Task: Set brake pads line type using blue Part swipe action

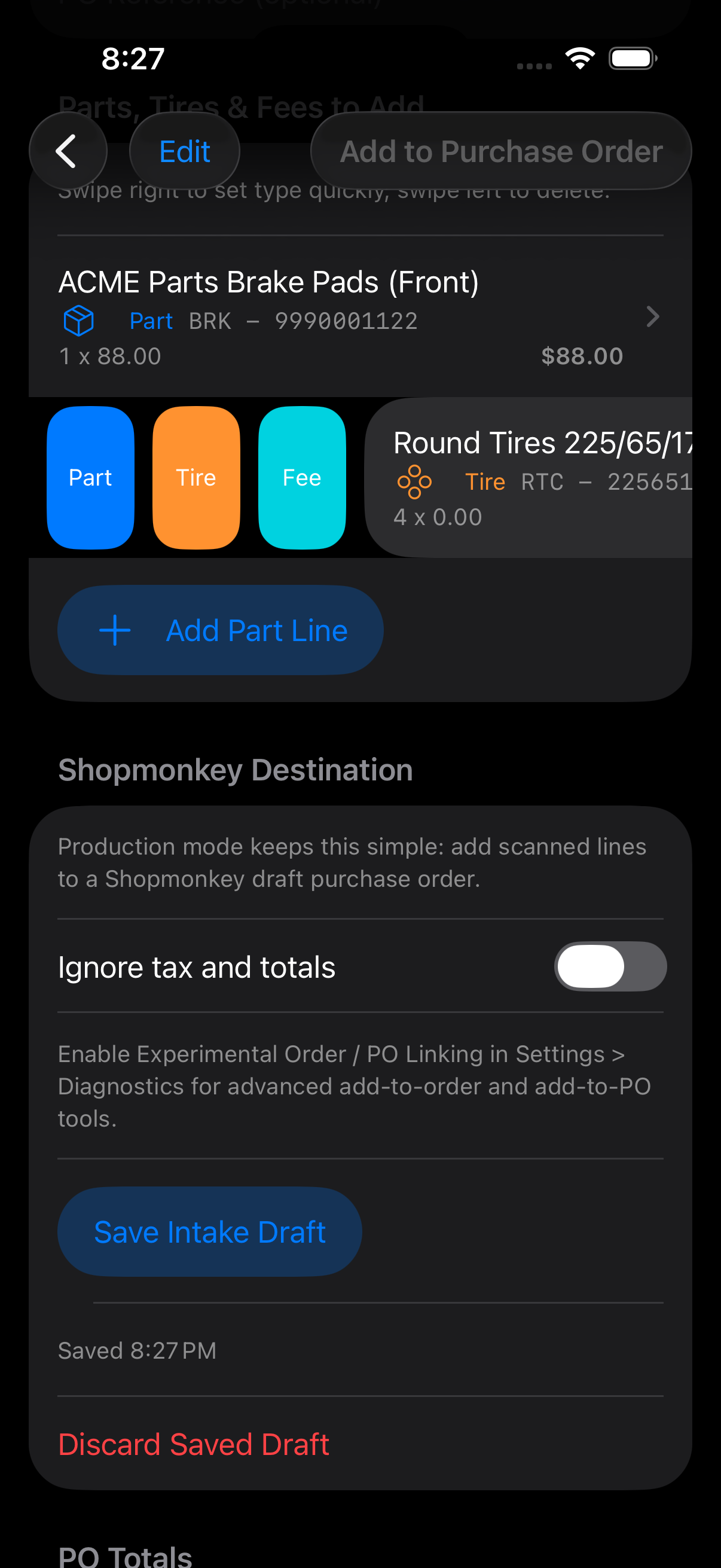Action: pyautogui.click(x=91, y=478)
